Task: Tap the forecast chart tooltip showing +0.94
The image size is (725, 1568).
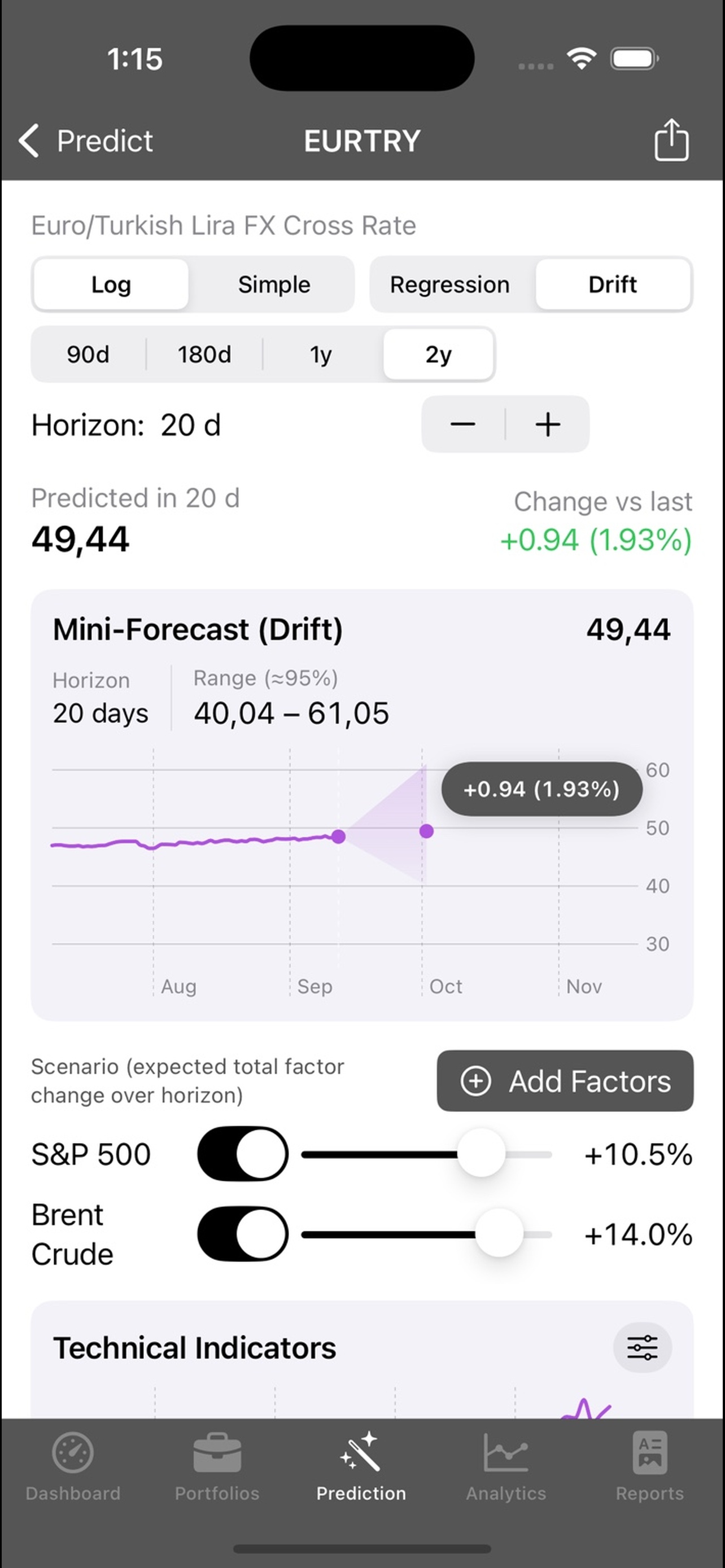Action: coord(540,789)
